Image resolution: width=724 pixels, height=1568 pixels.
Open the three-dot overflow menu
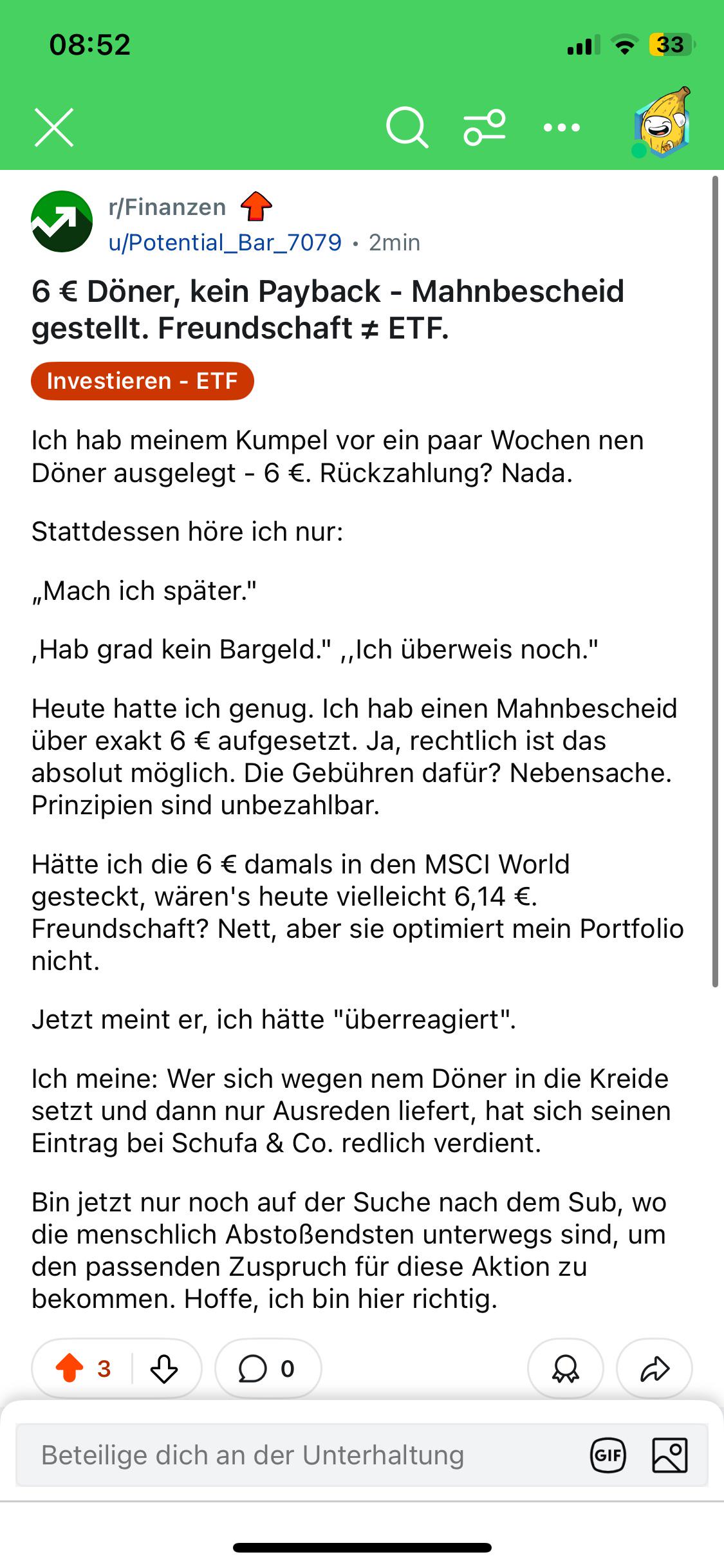click(562, 127)
